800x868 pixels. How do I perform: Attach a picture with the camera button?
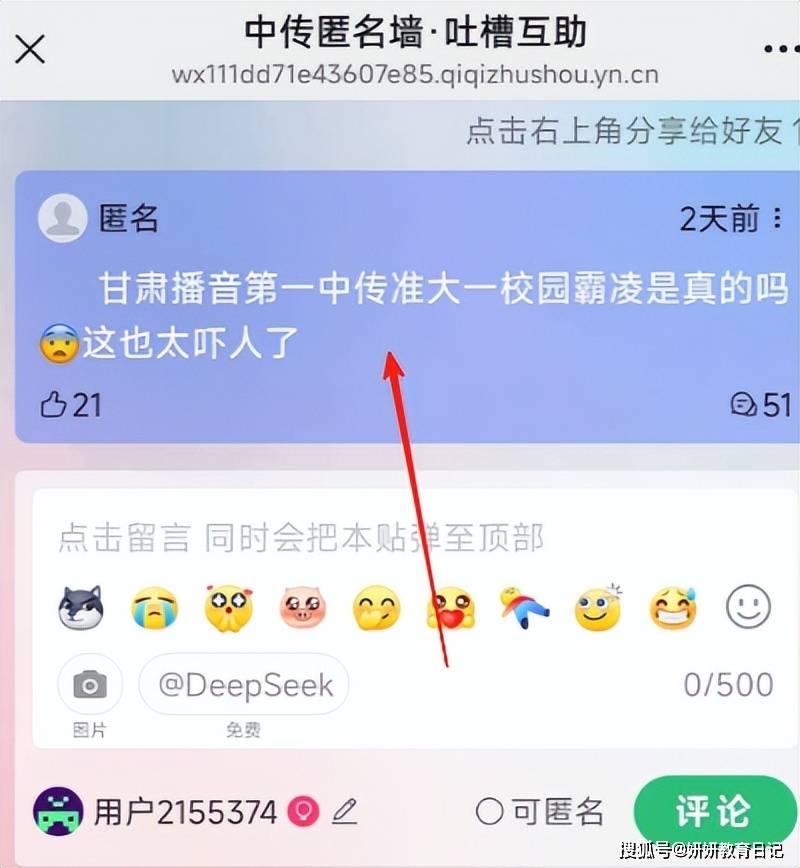tap(90, 685)
